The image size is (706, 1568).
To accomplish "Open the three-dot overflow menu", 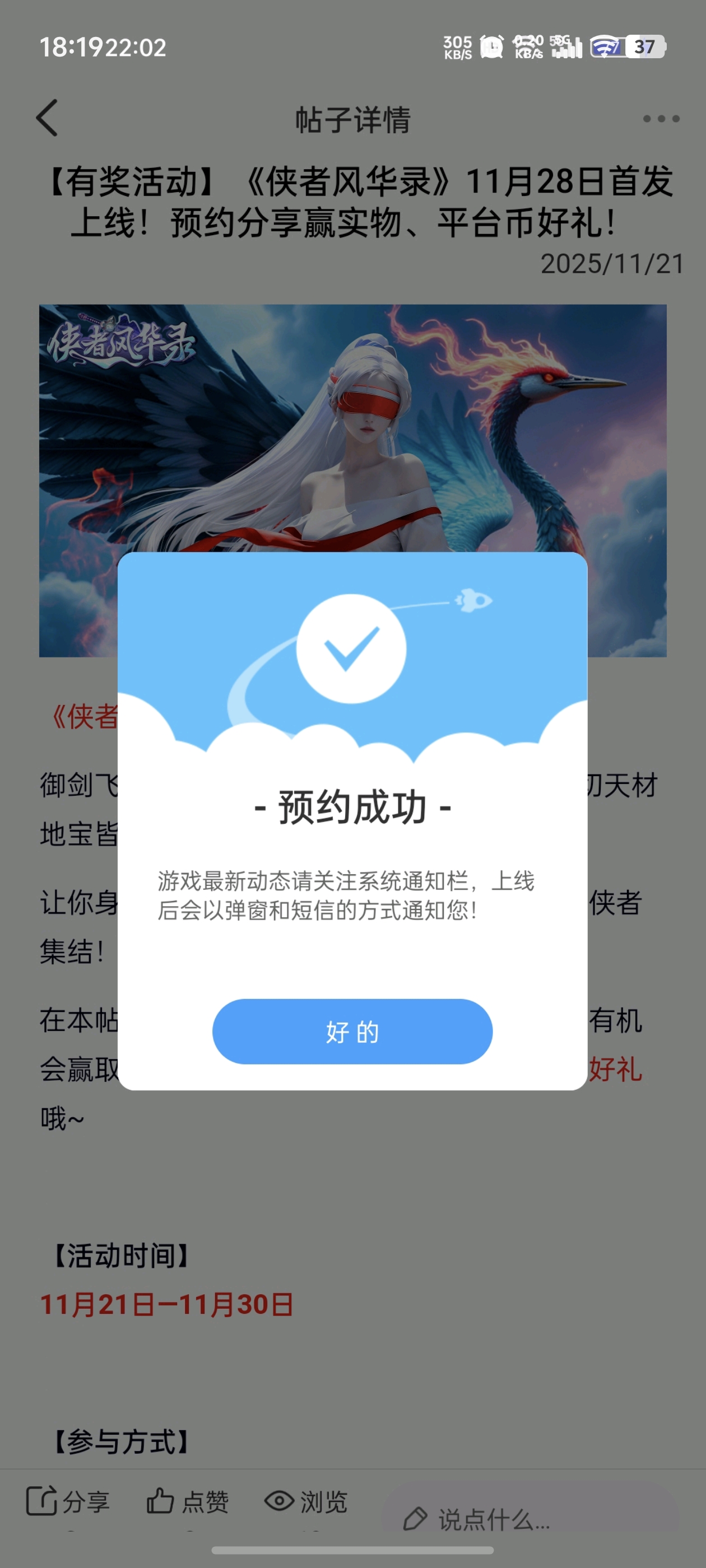I will click(661, 119).
